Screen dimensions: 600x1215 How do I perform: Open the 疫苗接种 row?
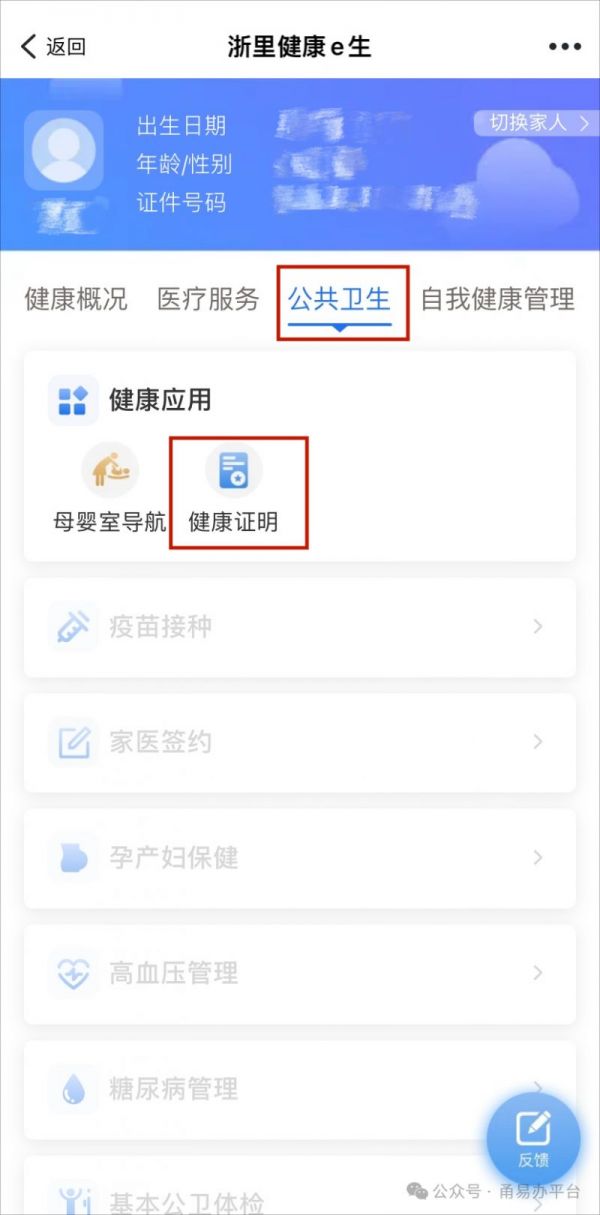pyautogui.click(x=300, y=627)
